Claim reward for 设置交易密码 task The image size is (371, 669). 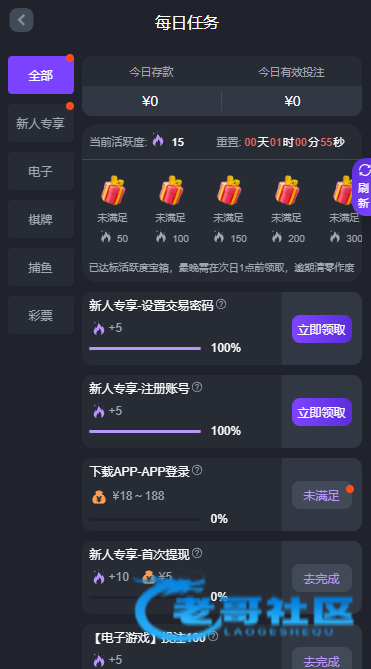[x=322, y=329]
